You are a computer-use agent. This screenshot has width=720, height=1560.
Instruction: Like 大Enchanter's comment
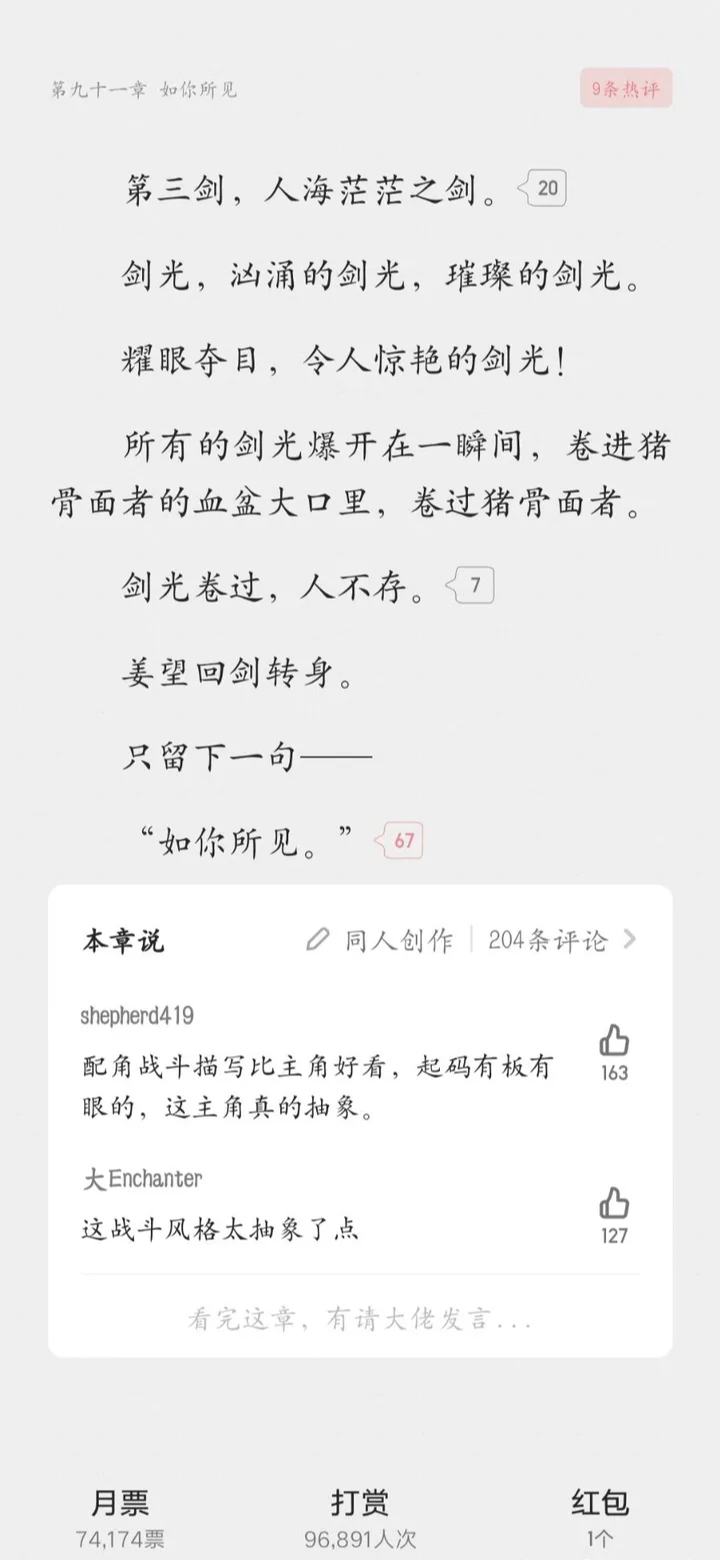point(614,1215)
